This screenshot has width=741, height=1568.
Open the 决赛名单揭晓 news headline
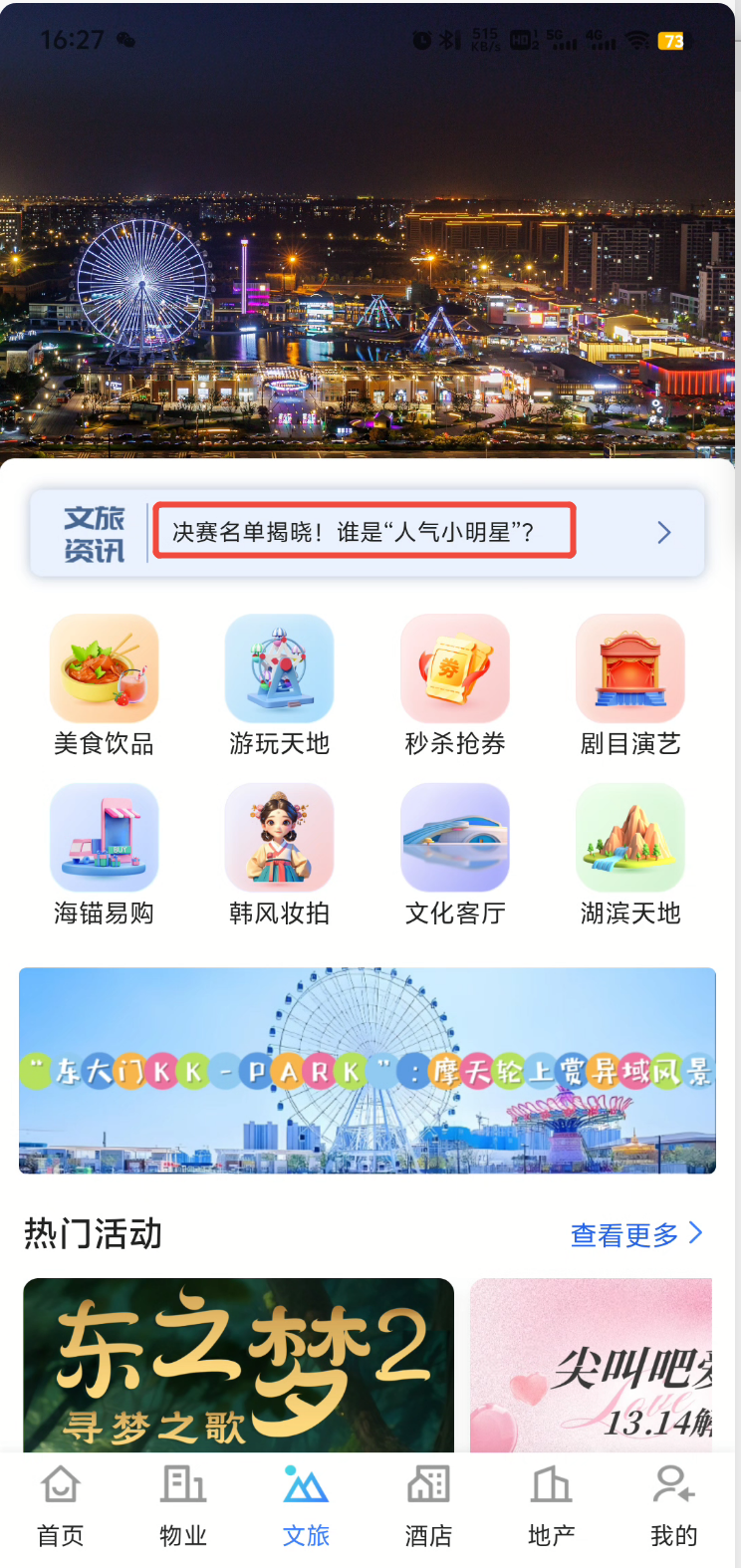(364, 532)
